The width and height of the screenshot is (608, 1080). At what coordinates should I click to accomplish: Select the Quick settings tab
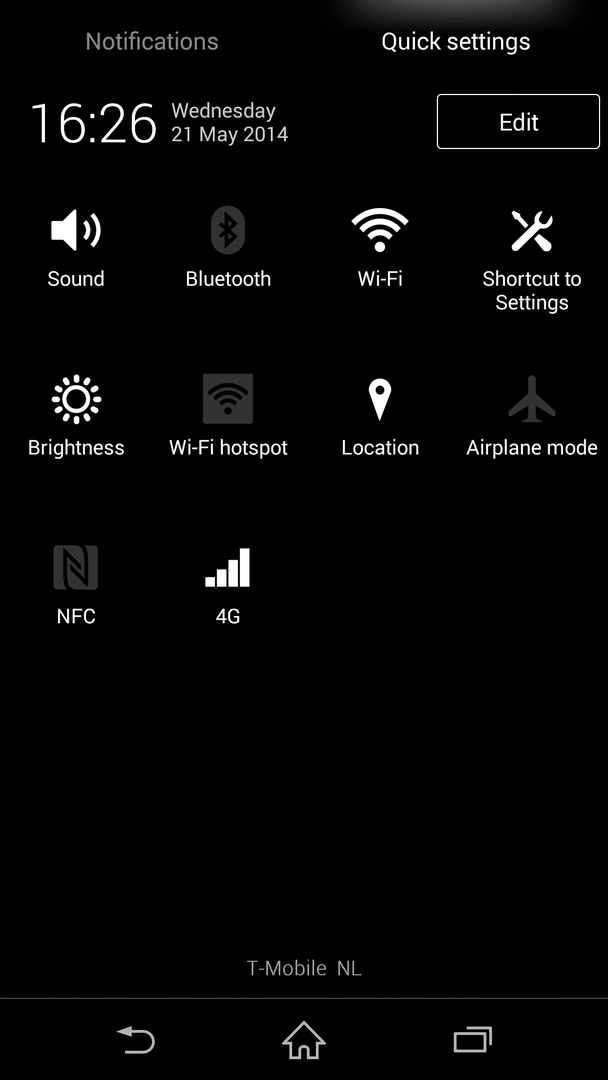click(456, 42)
